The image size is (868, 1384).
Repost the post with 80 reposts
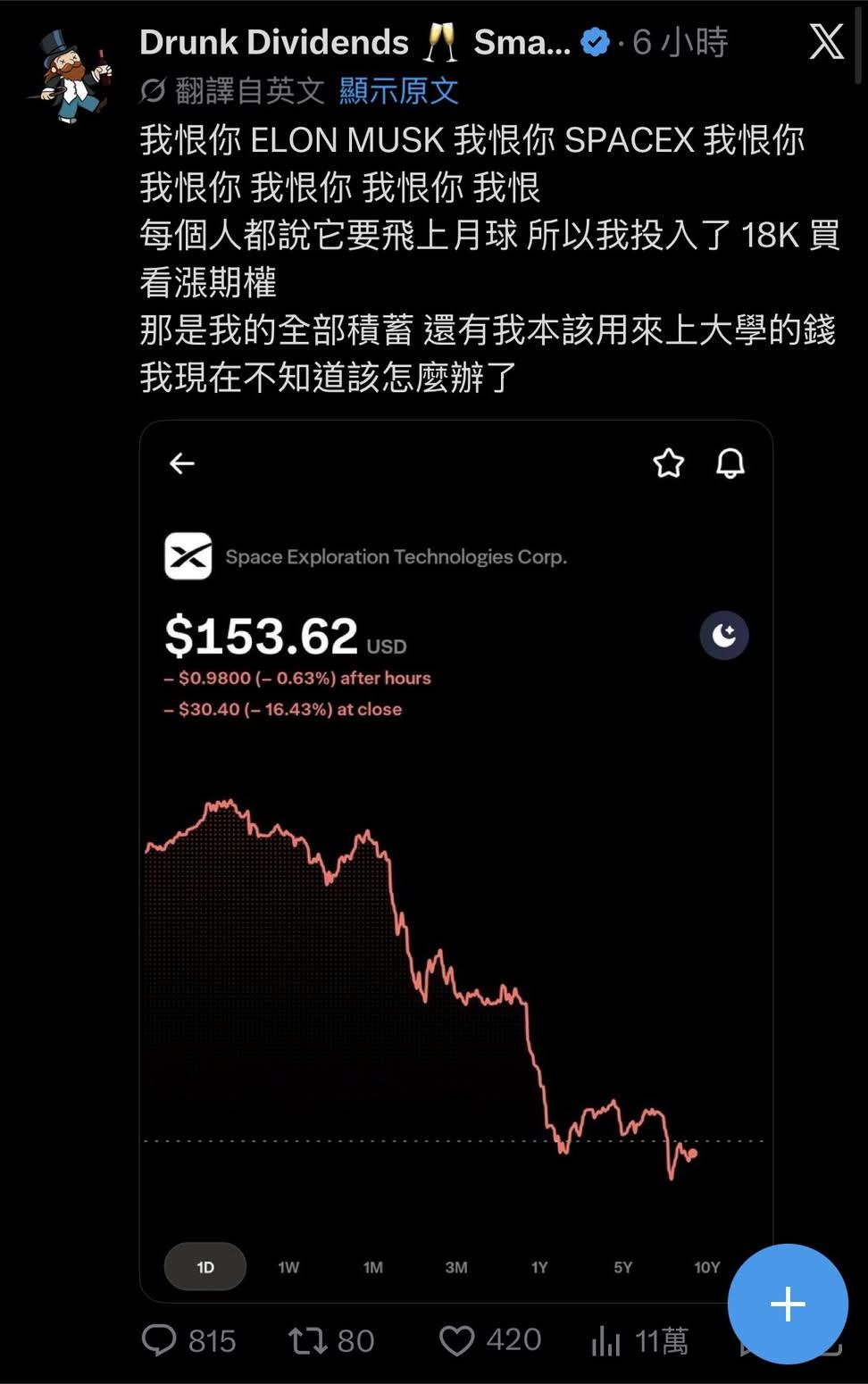[x=331, y=1340]
